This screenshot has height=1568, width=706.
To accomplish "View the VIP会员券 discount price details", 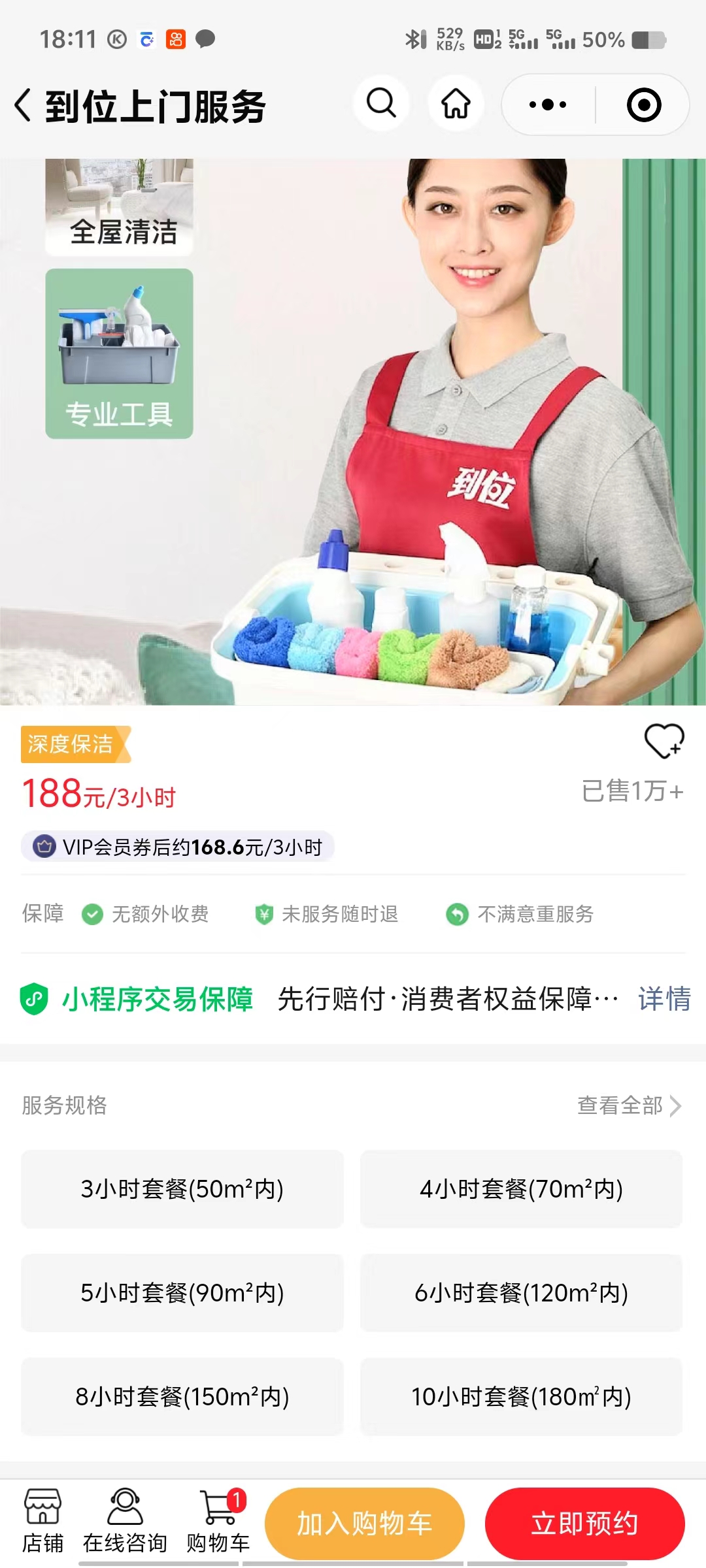I will (x=178, y=847).
